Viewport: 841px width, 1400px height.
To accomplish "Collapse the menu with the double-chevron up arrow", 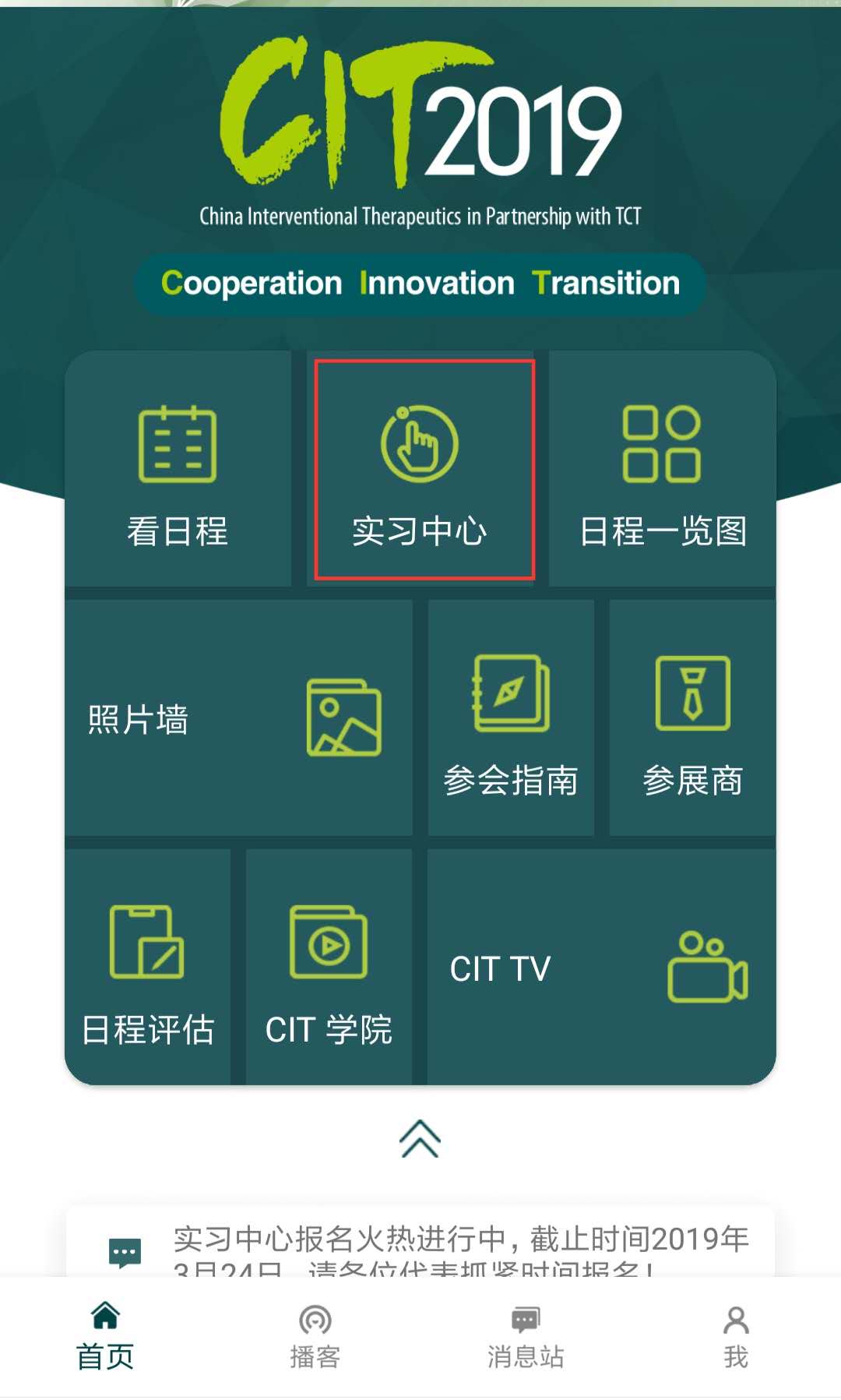I will pos(420,1139).
